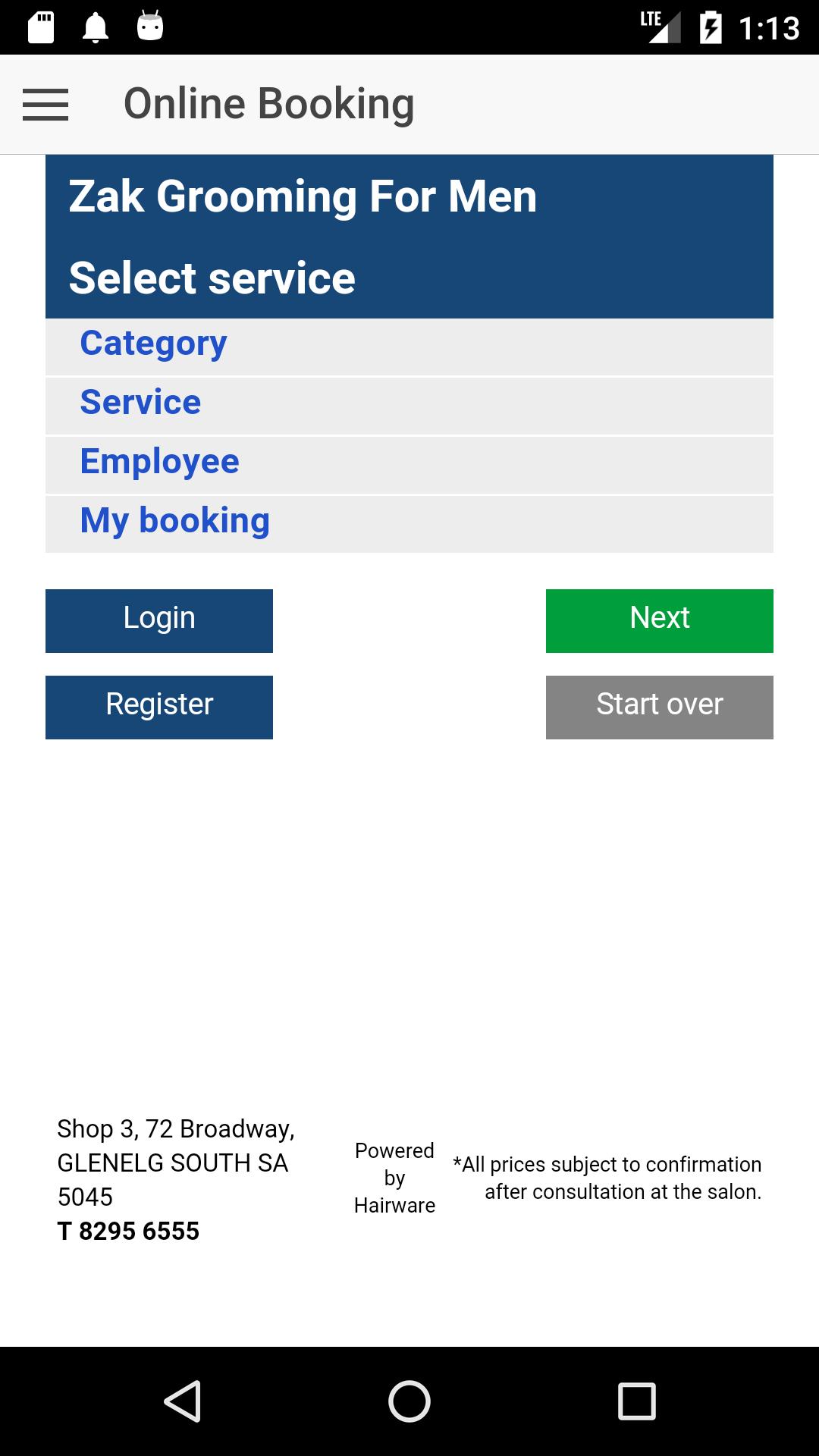Viewport: 819px width, 1456px height.
Task: Go back using the system back button
Action: click(182, 1401)
